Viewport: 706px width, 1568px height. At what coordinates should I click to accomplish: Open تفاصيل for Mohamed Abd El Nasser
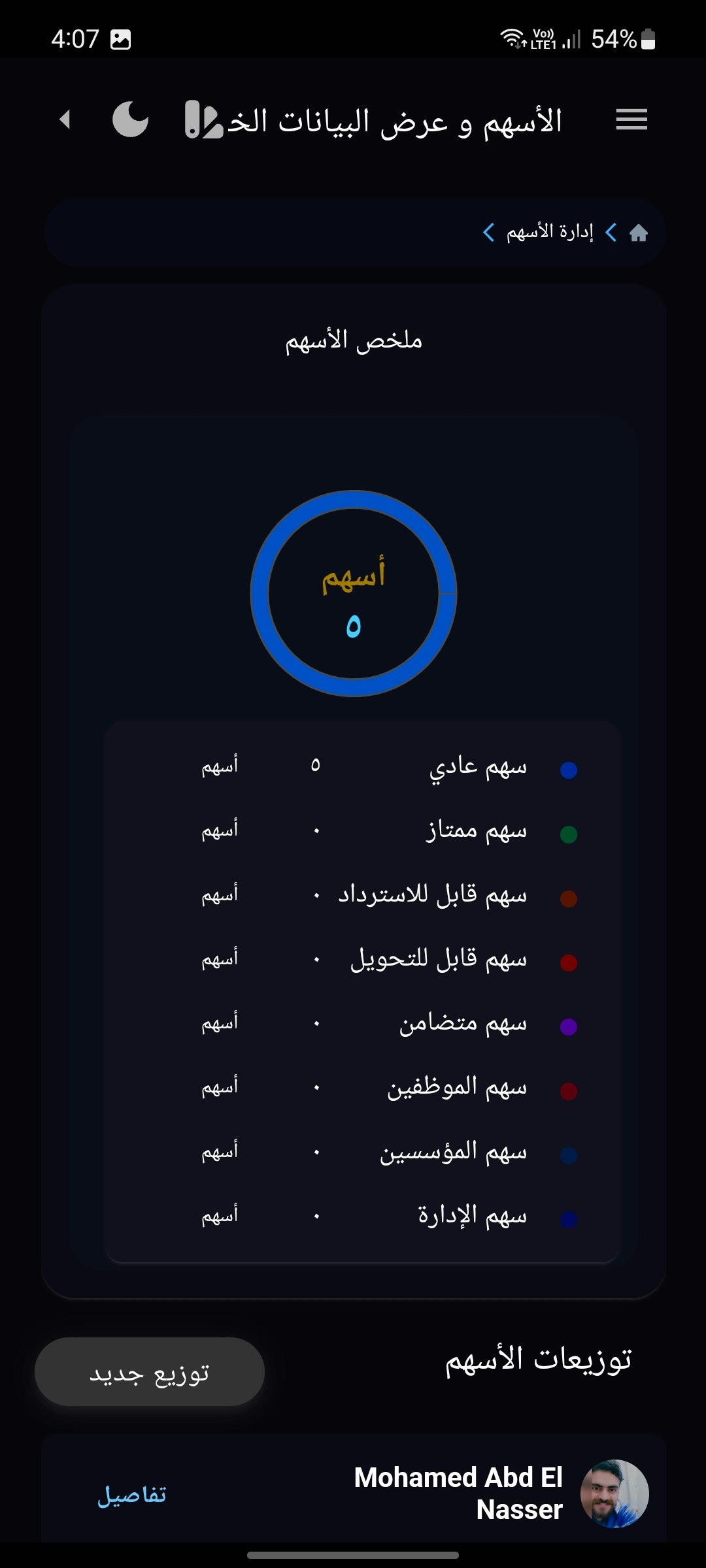pos(131,1495)
